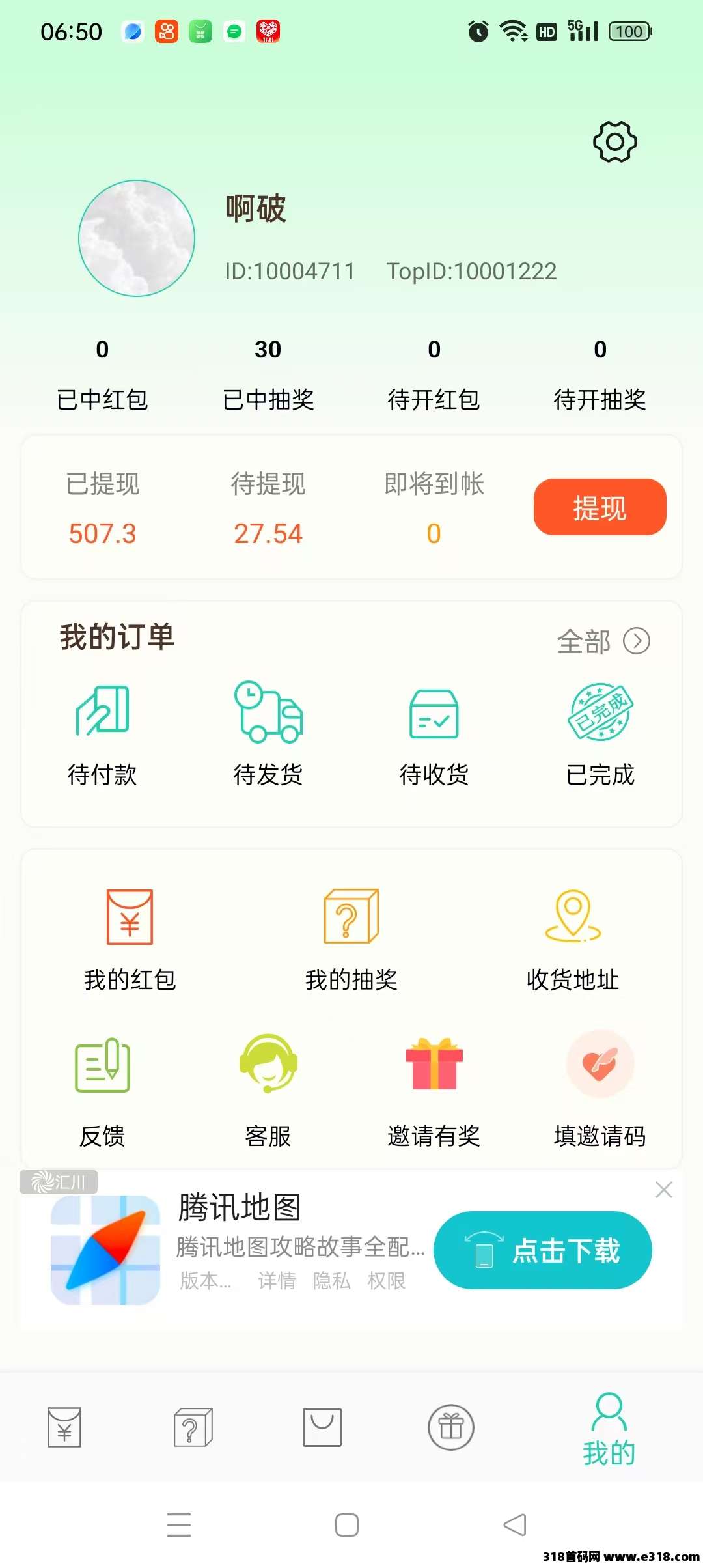Tap the 啊破 profile avatar
The height and width of the screenshot is (1568, 703).
pyautogui.click(x=137, y=238)
